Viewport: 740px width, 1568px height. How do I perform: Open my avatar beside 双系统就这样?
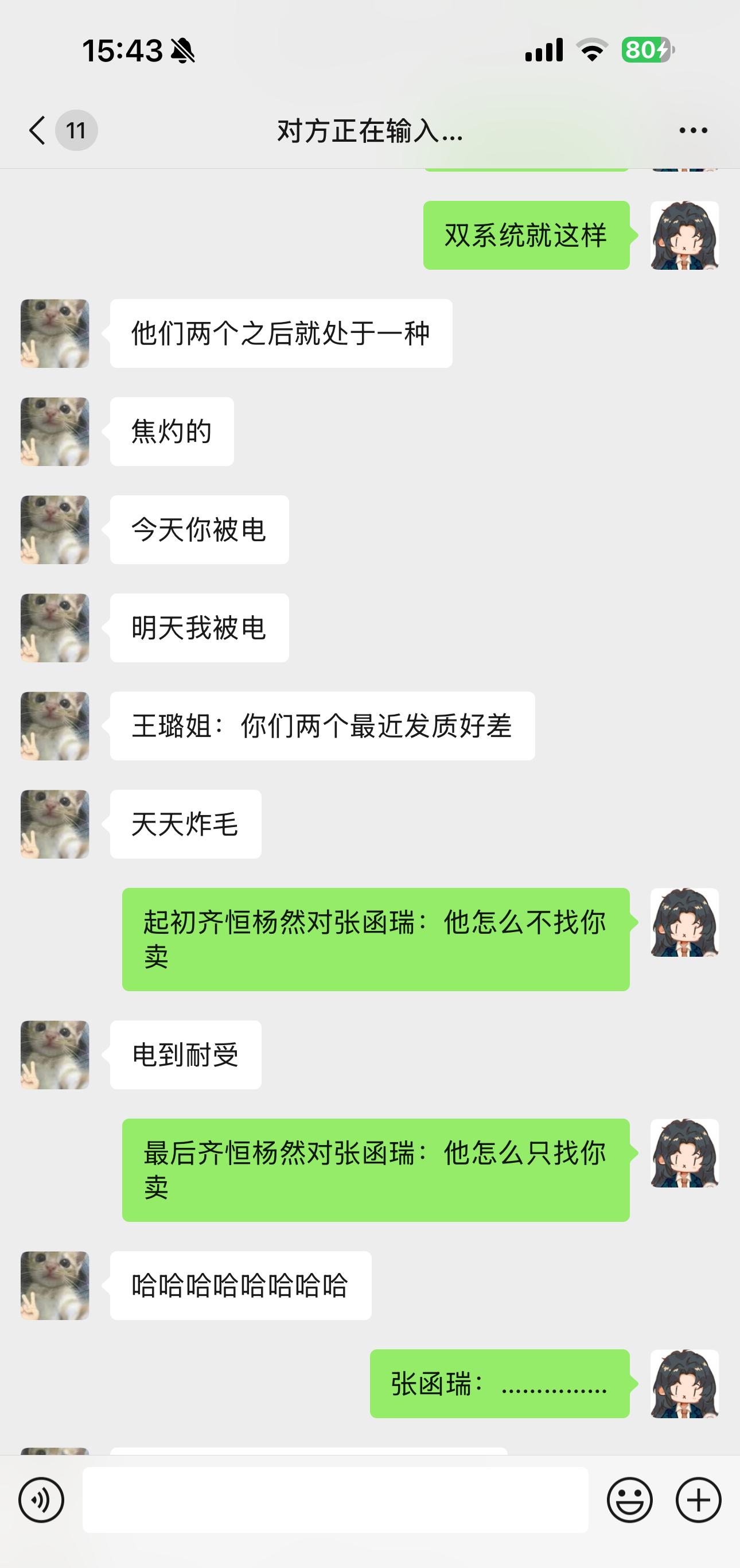point(684,235)
